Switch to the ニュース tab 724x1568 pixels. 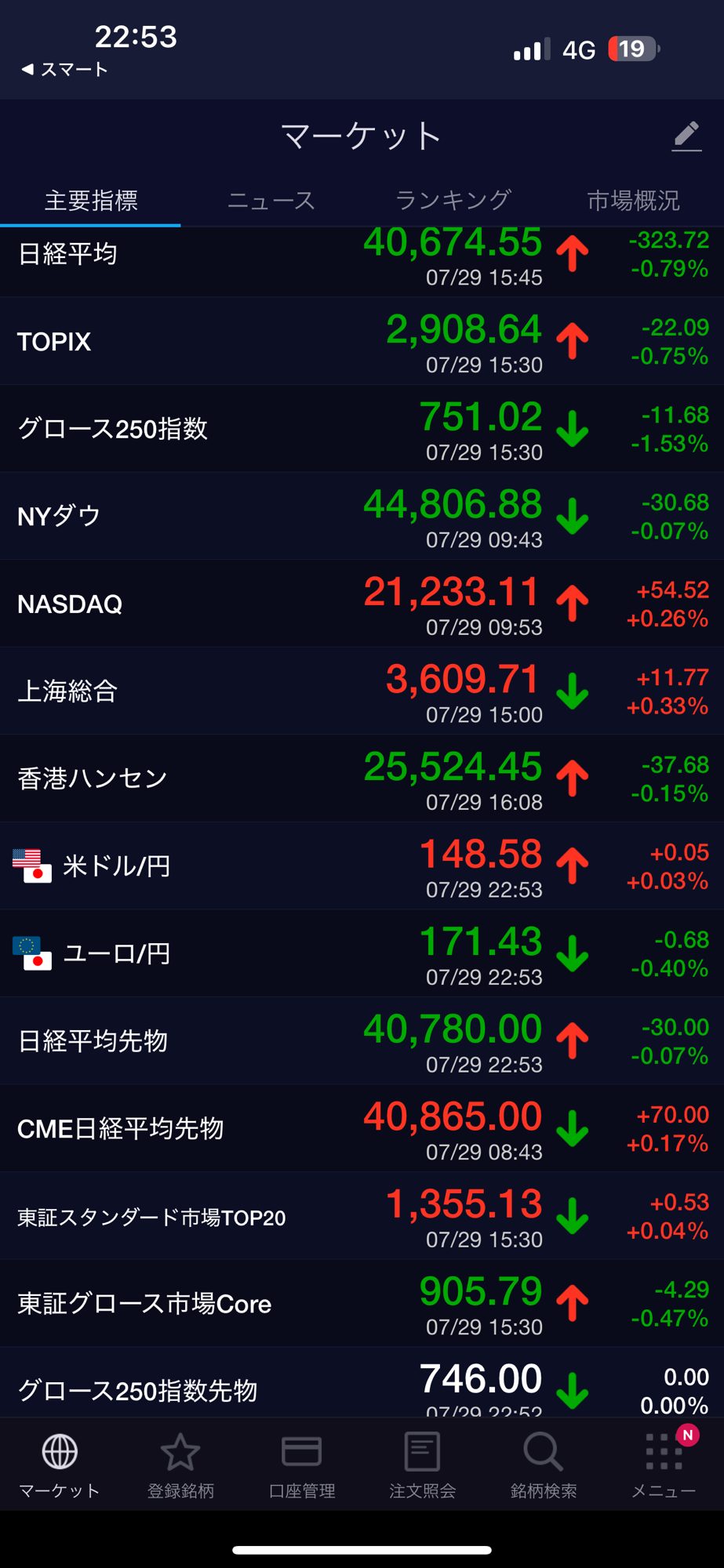(271, 201)
